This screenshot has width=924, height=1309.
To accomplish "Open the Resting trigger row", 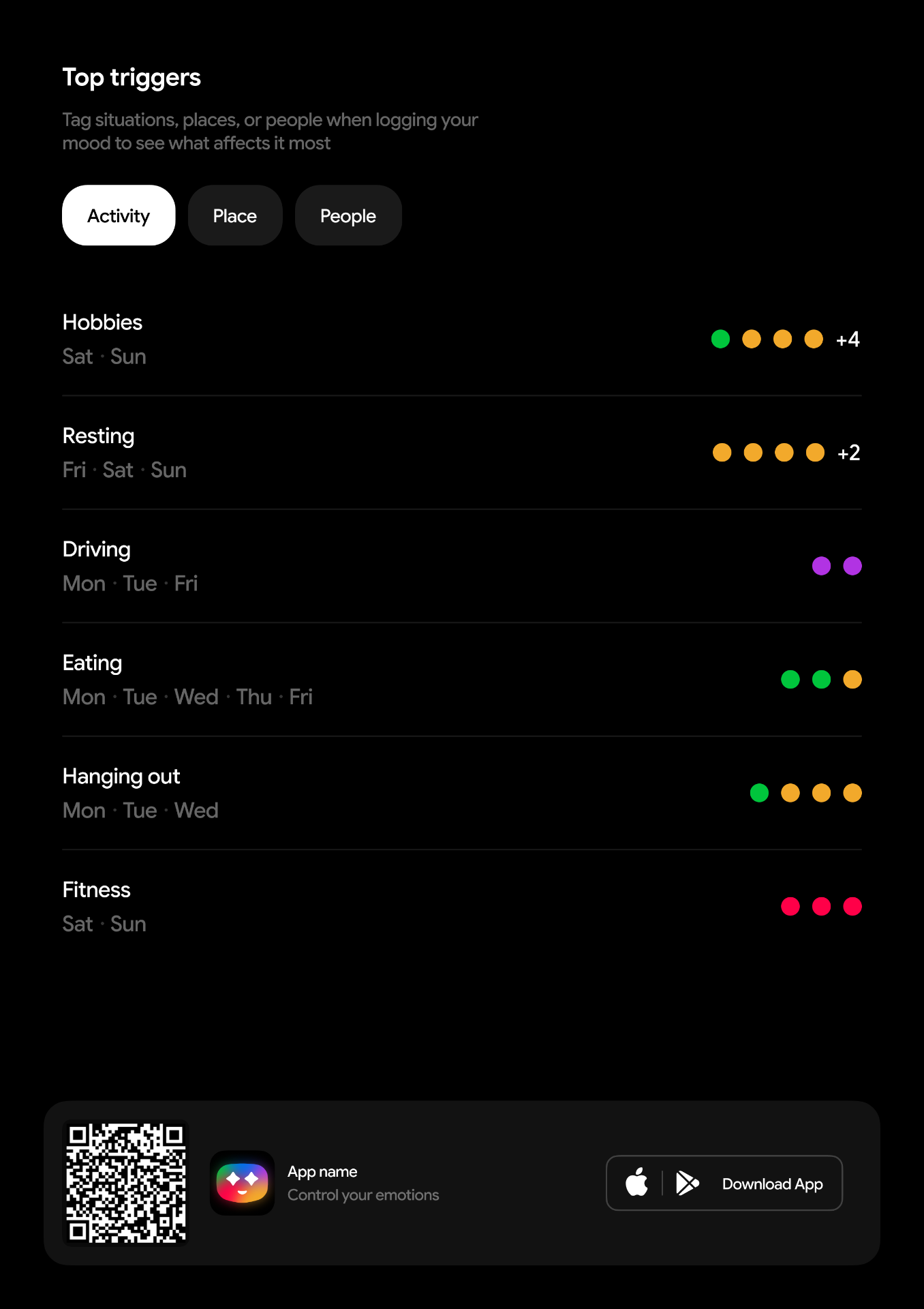I will [x=461, y=453].
